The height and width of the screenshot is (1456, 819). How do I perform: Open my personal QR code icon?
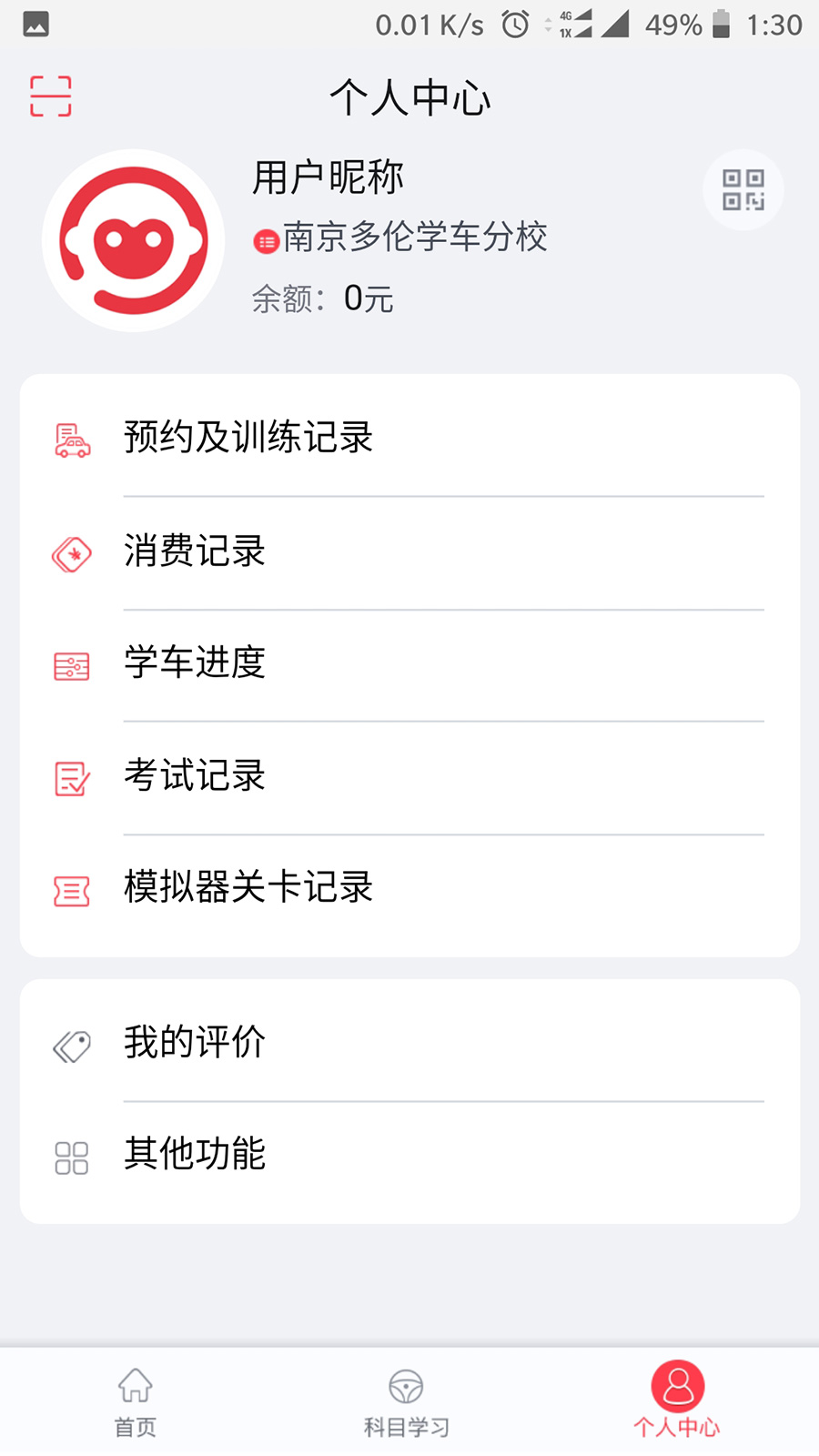pos(743,189)
